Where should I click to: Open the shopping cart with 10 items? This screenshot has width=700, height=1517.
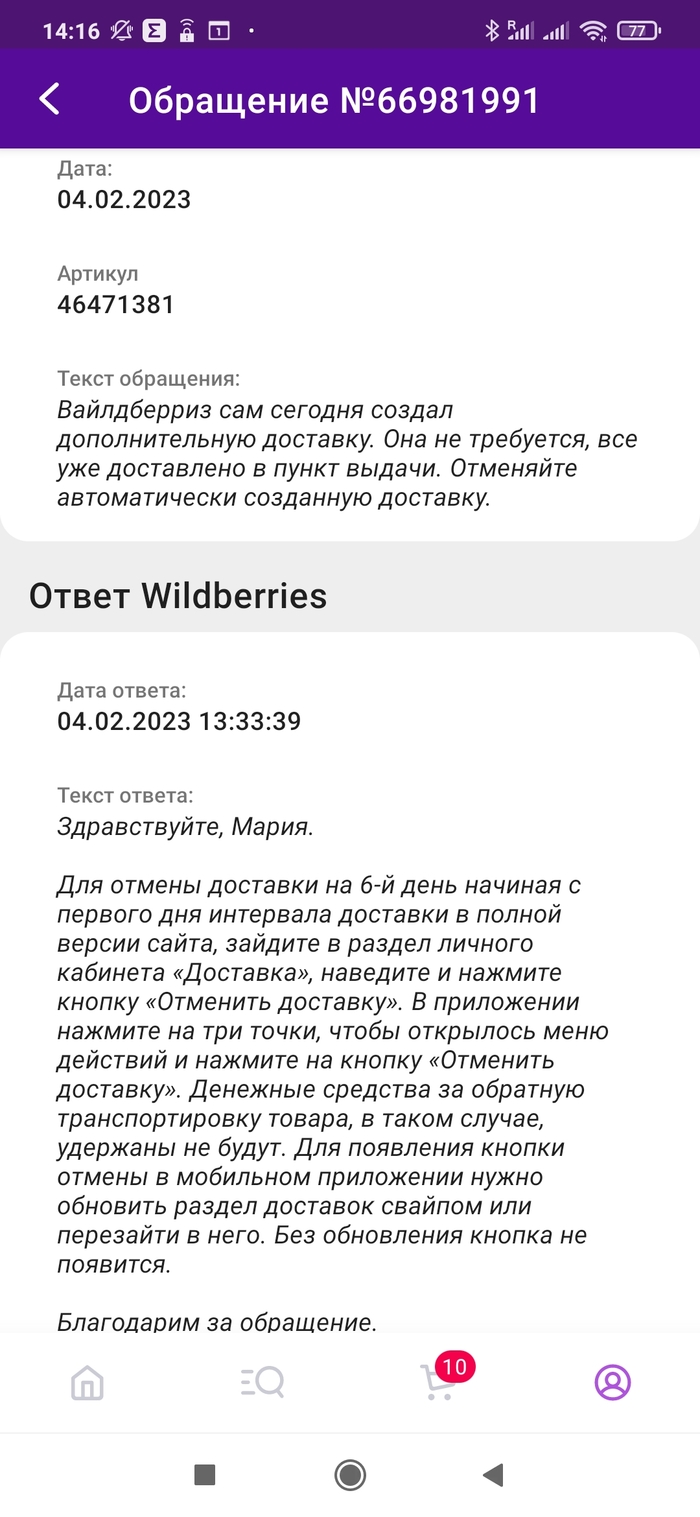click(438, 1382)
